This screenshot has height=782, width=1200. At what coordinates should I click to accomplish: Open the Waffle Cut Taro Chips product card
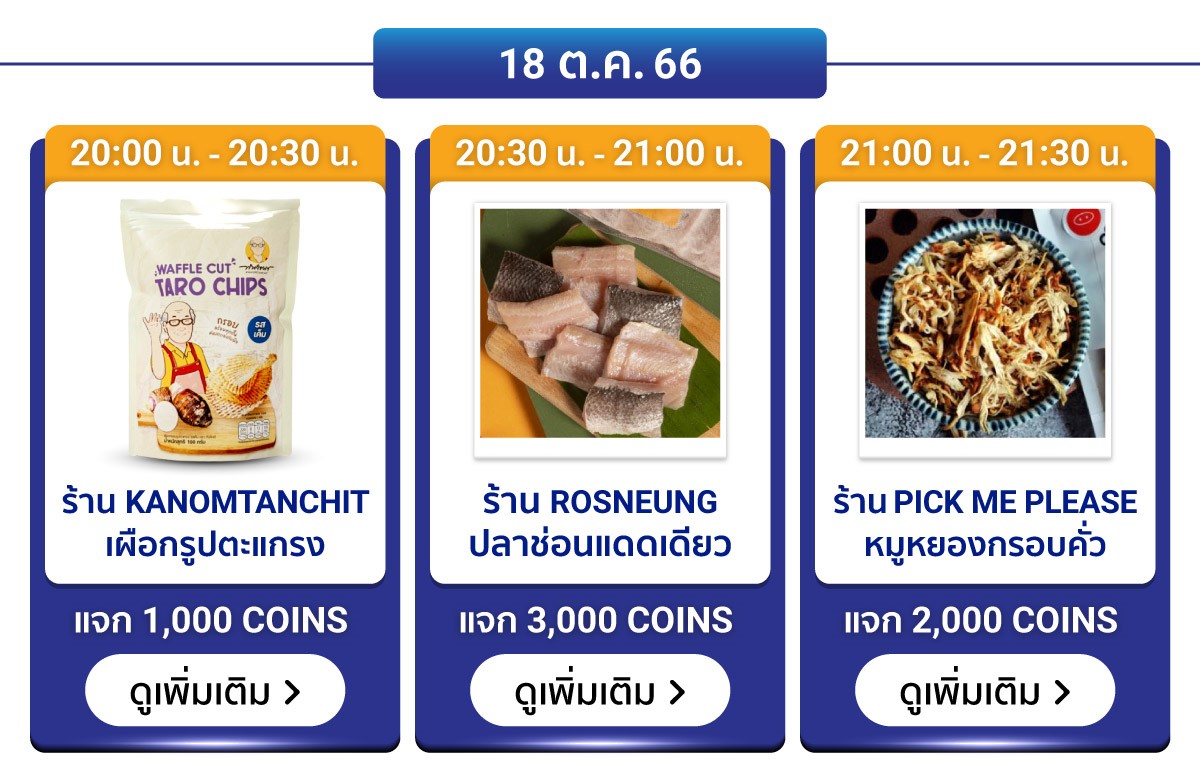click(x=215, y=380)
